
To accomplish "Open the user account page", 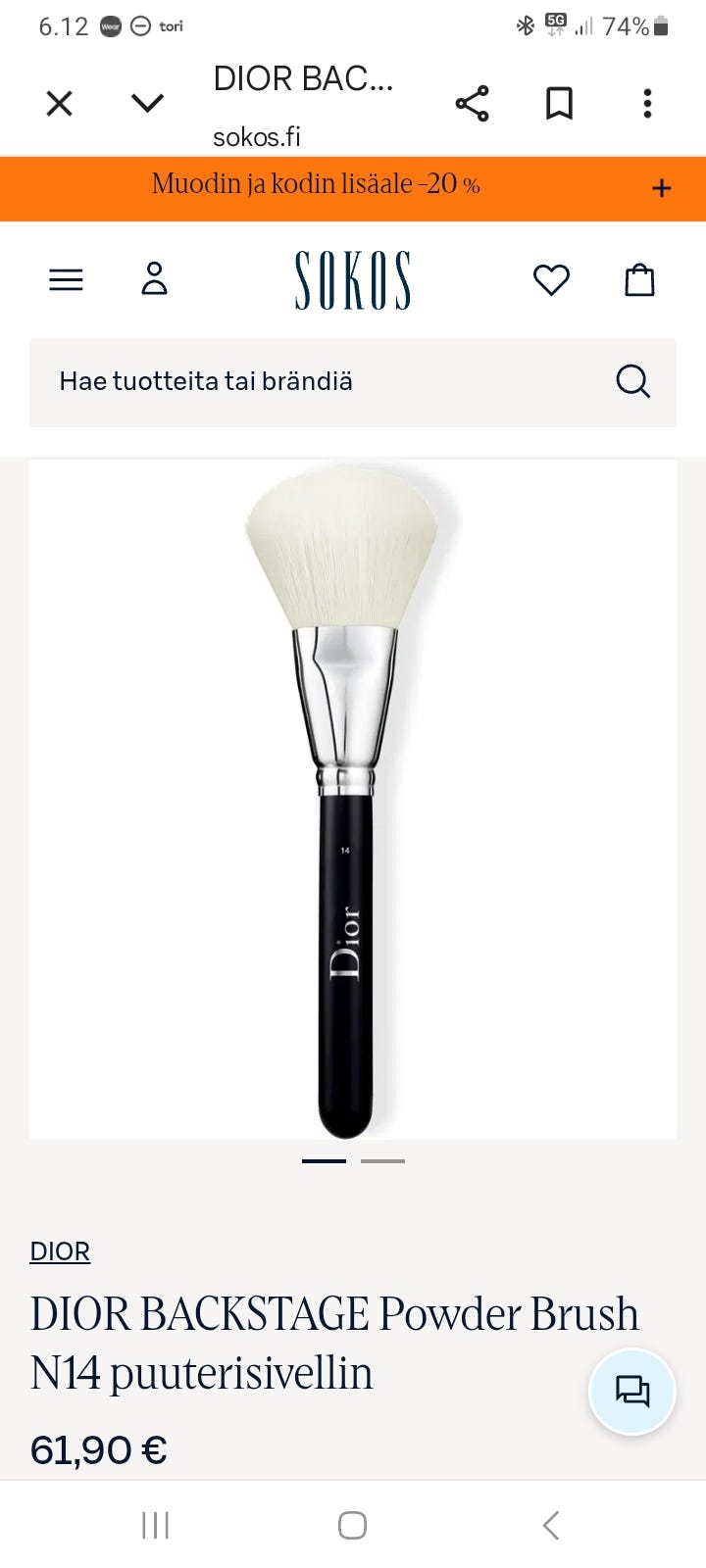I will click(154, 279).
